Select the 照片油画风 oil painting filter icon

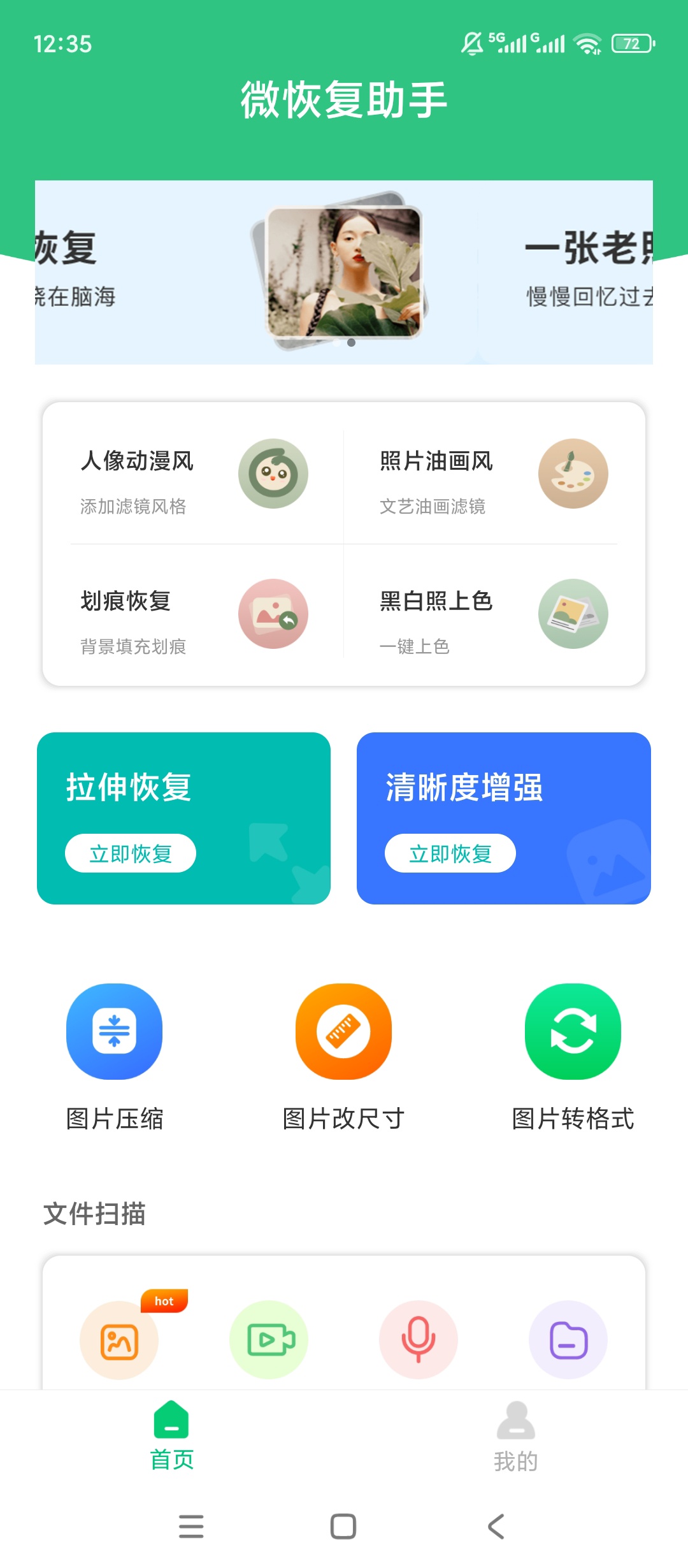pyautogui.click(x=574, y=474)
